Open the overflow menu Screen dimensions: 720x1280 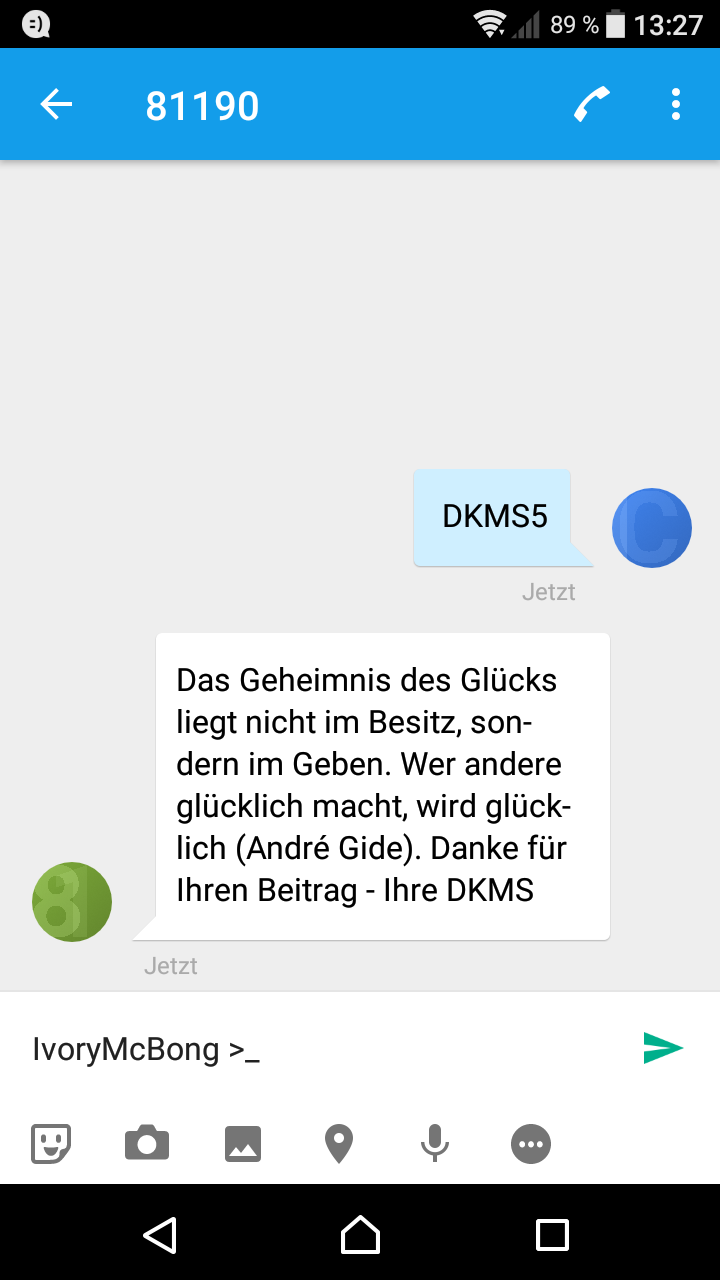676,104
